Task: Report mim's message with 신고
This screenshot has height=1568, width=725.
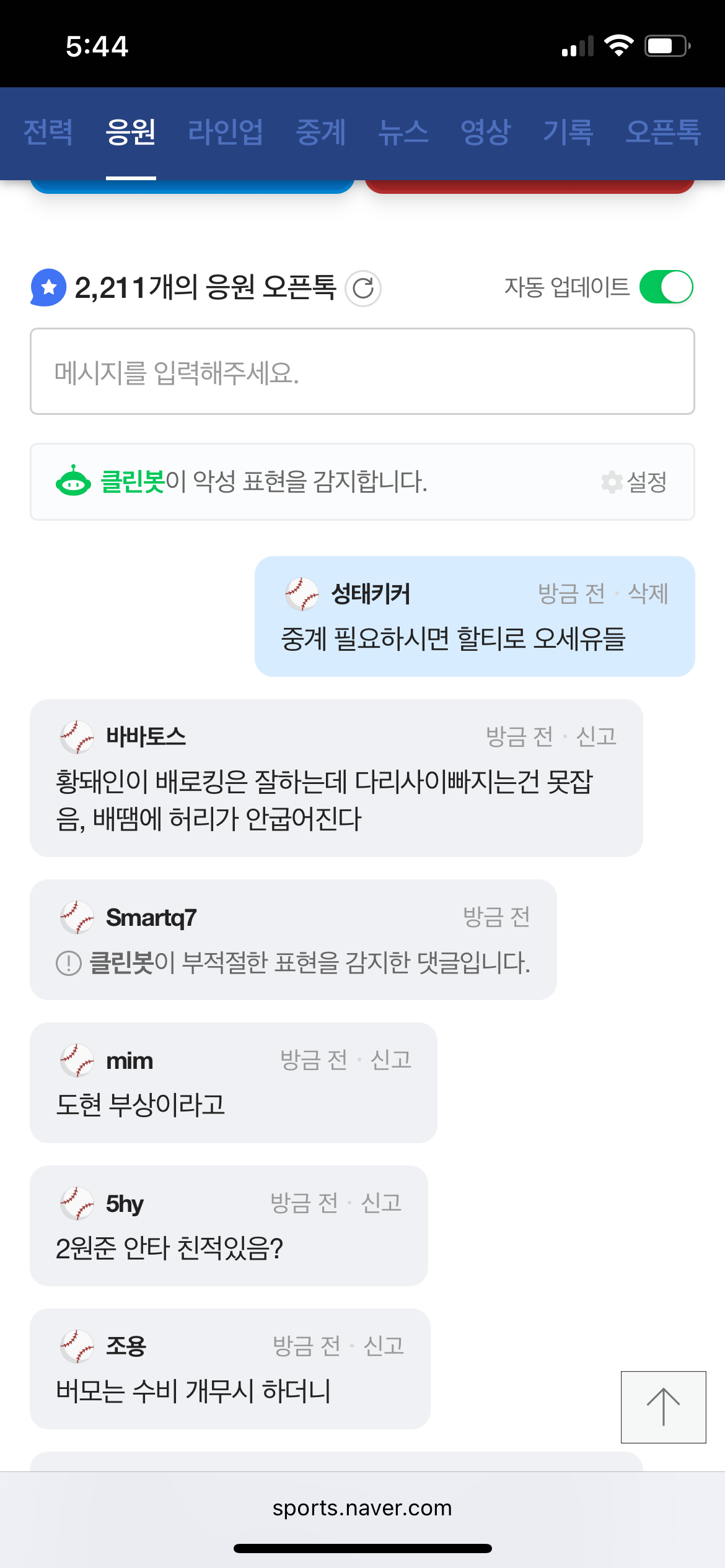Action: click(x=390, y=1060)
